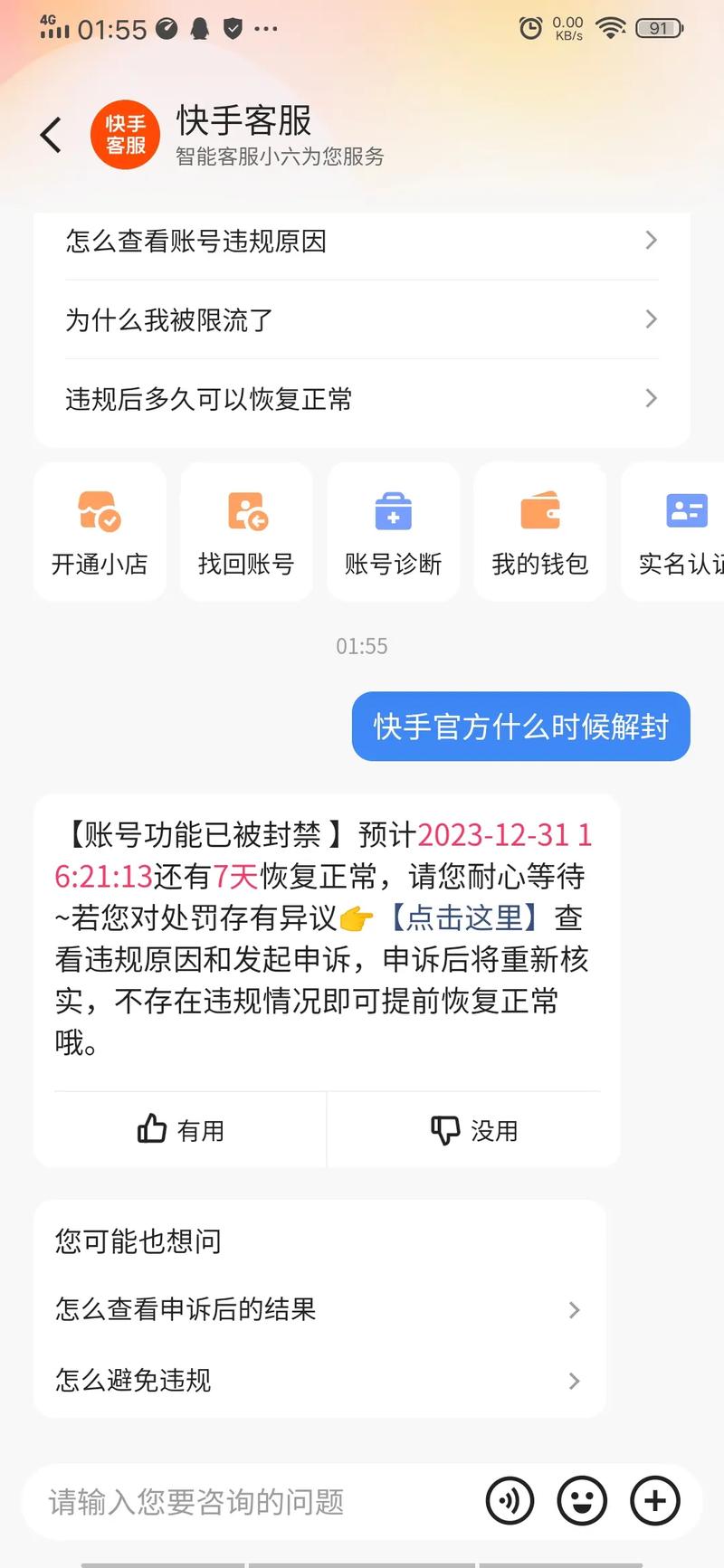The image size is (724, 1568).
Task: Tap the plus icon for more options
Action: point(654,1500)
